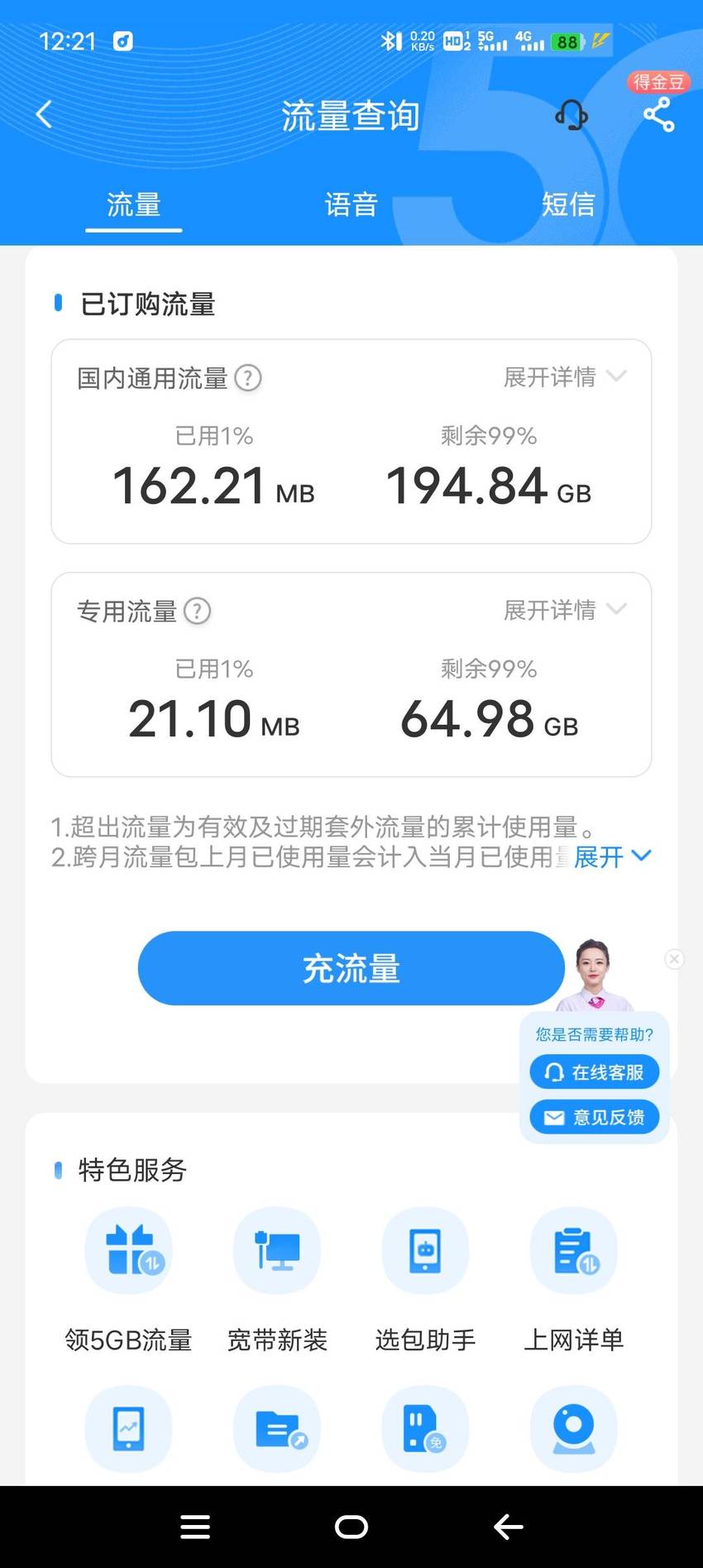Switch to the 短信 tab
Image resolution: width=703 pixels, height=1568 pixels.
click(x=568, y=204)
